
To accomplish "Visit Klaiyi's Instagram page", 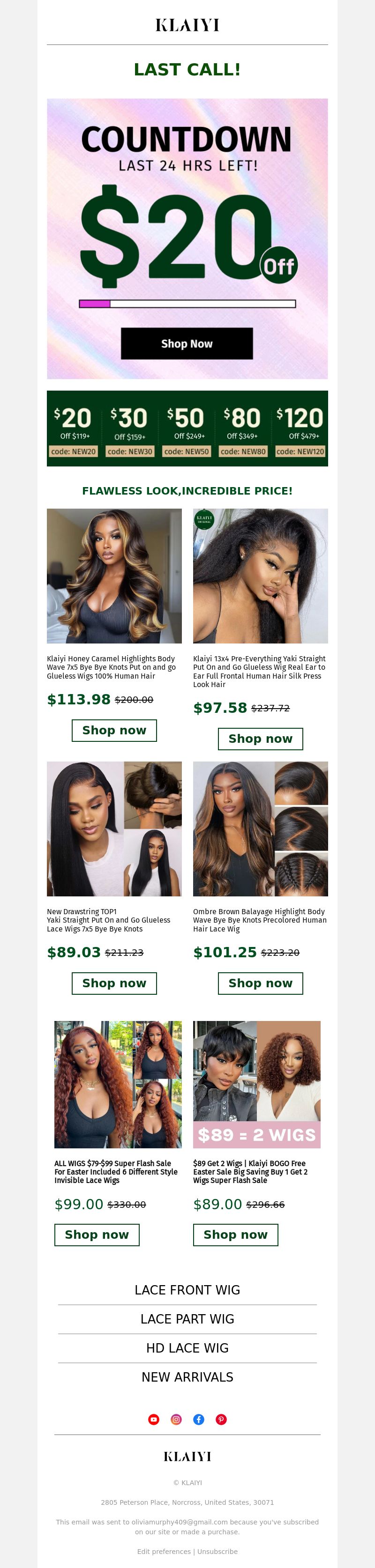I will tap(176, 1419).
